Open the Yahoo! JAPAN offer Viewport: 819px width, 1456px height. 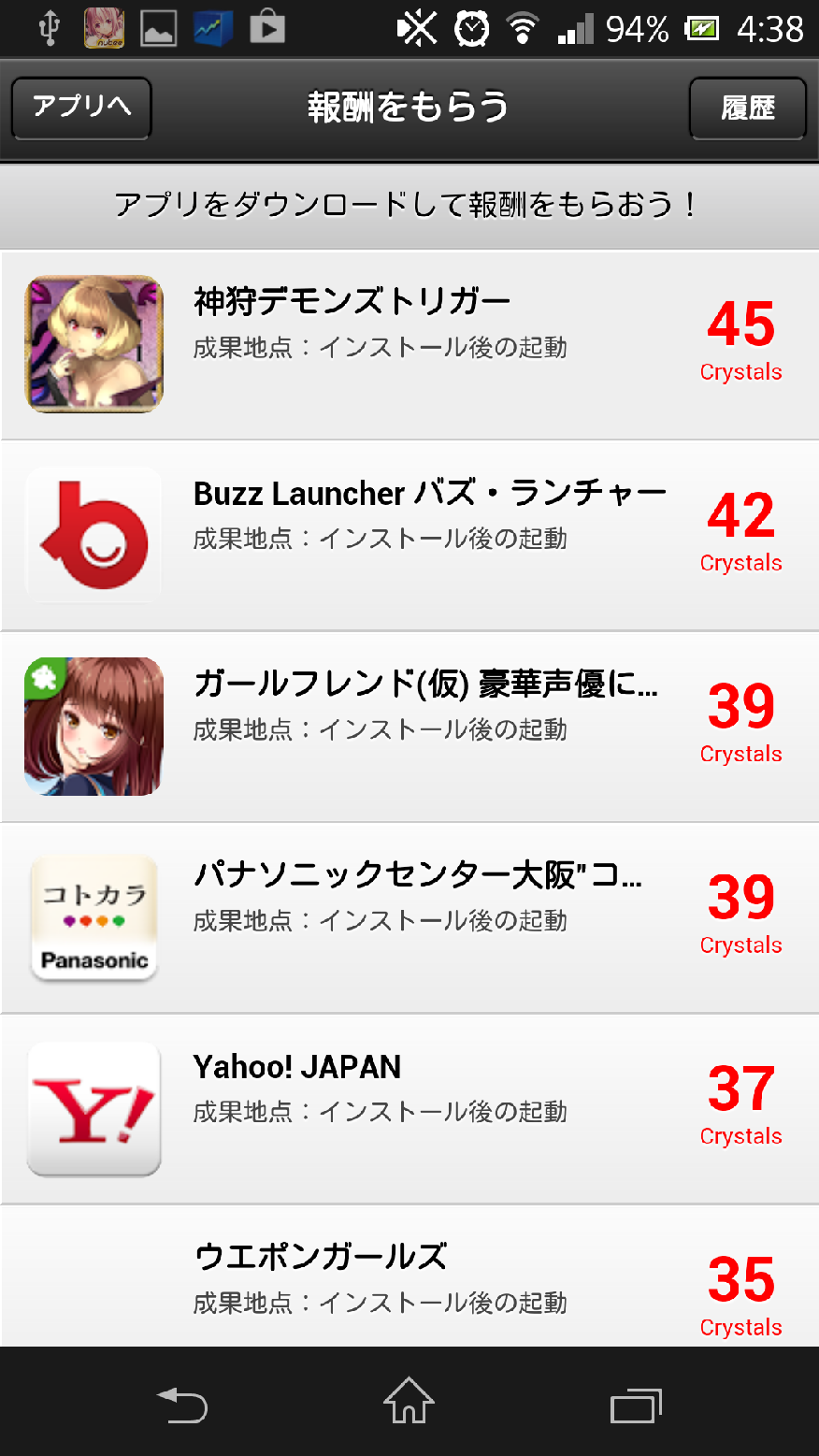point(409,1109)
